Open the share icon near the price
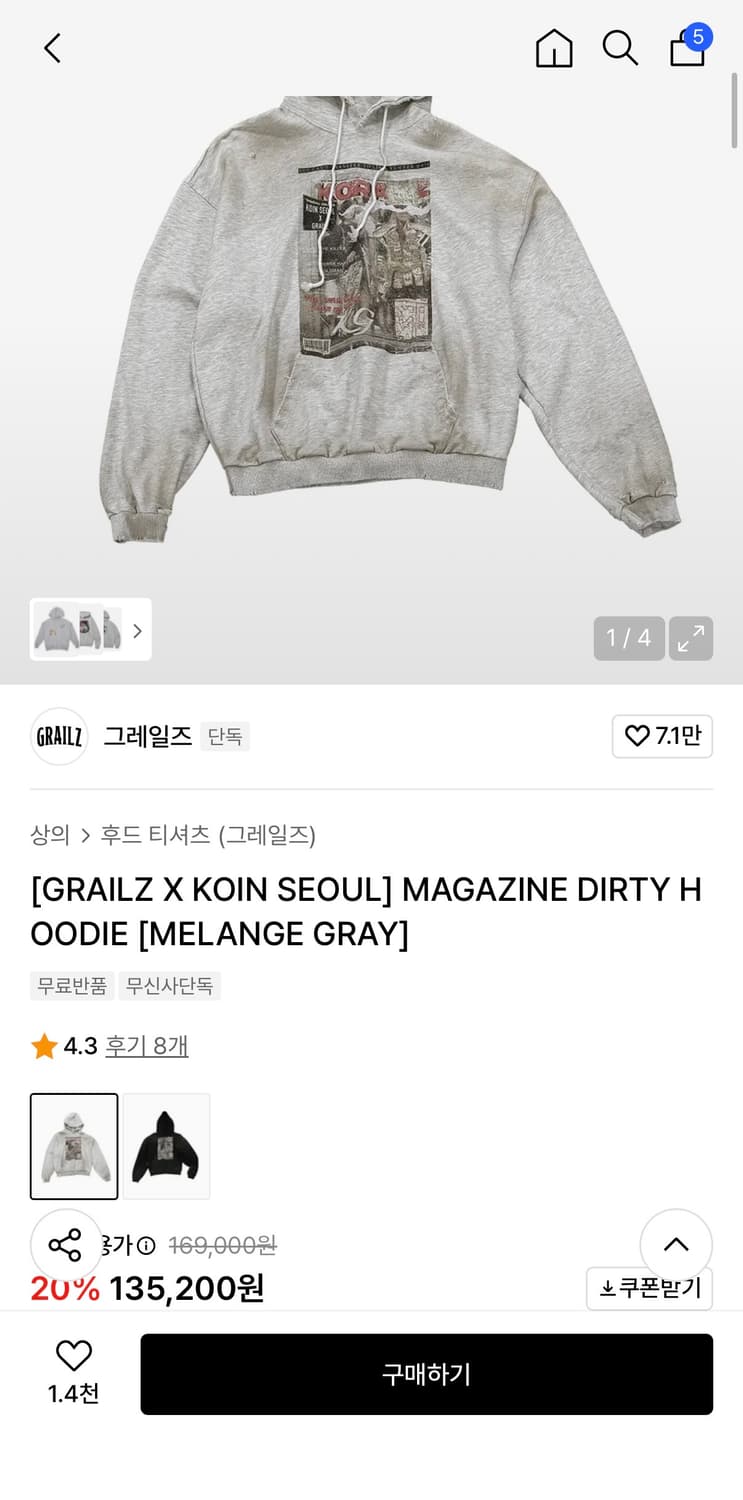This screenshot has width=743, height=1500. [65, 1245]
